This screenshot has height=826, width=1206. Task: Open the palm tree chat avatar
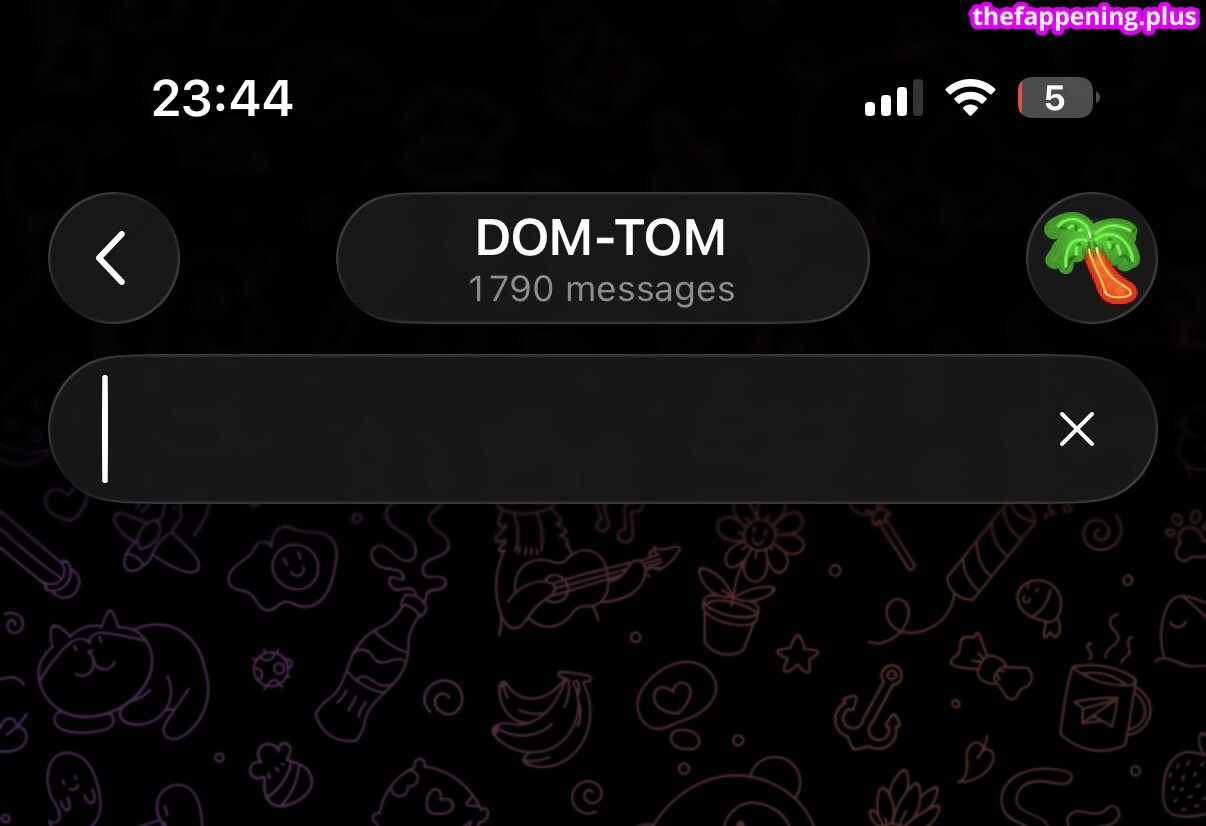1092,258
